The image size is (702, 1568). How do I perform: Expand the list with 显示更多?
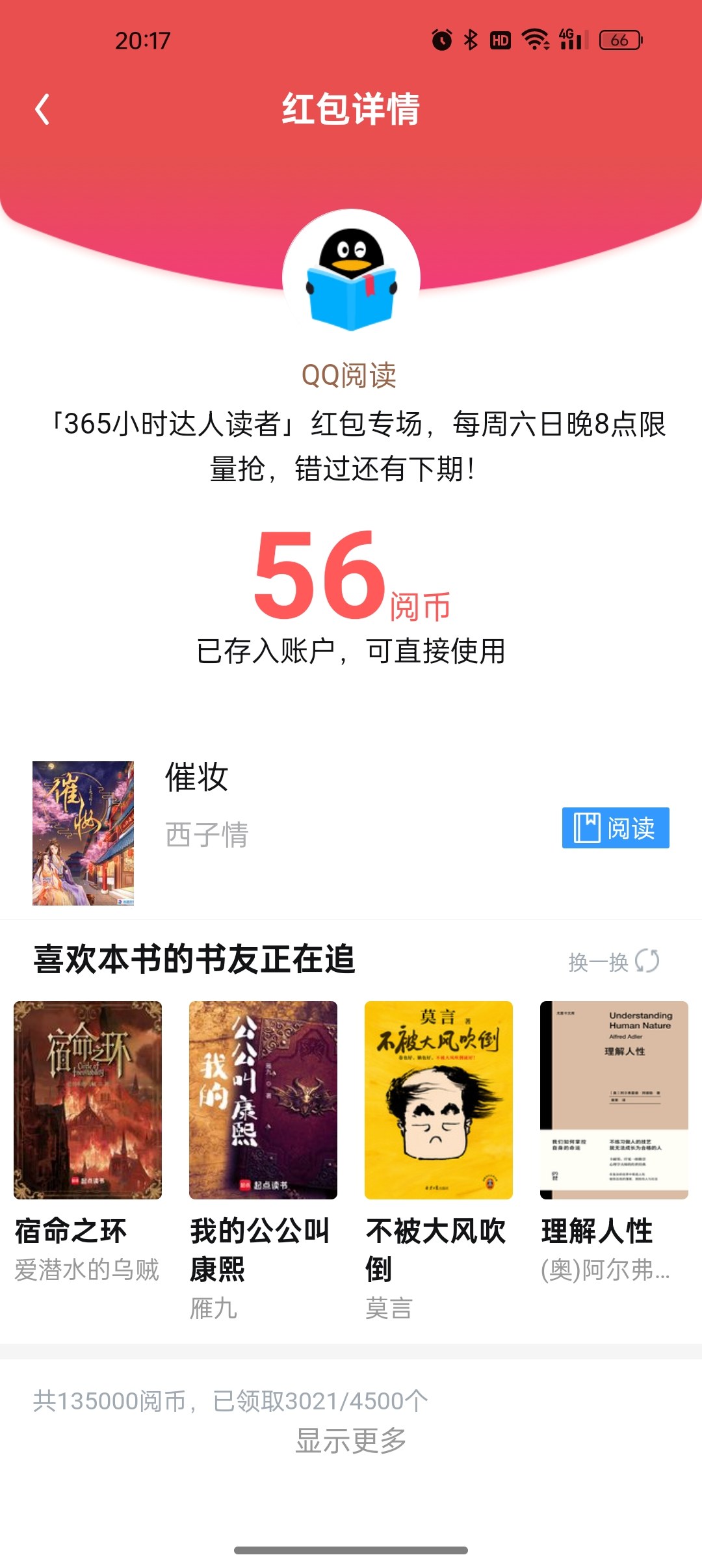(x=351, y=1441)
